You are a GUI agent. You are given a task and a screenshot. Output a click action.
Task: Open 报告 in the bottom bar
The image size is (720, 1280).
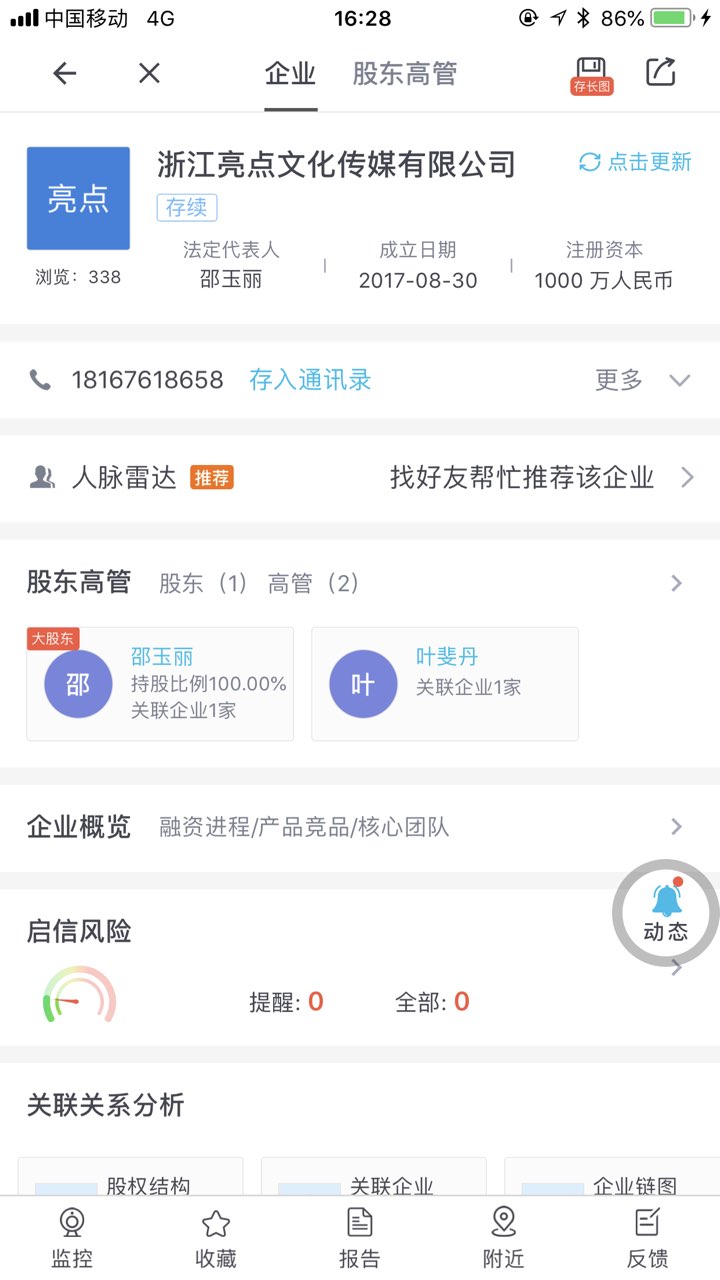(x=360, y=1238)
